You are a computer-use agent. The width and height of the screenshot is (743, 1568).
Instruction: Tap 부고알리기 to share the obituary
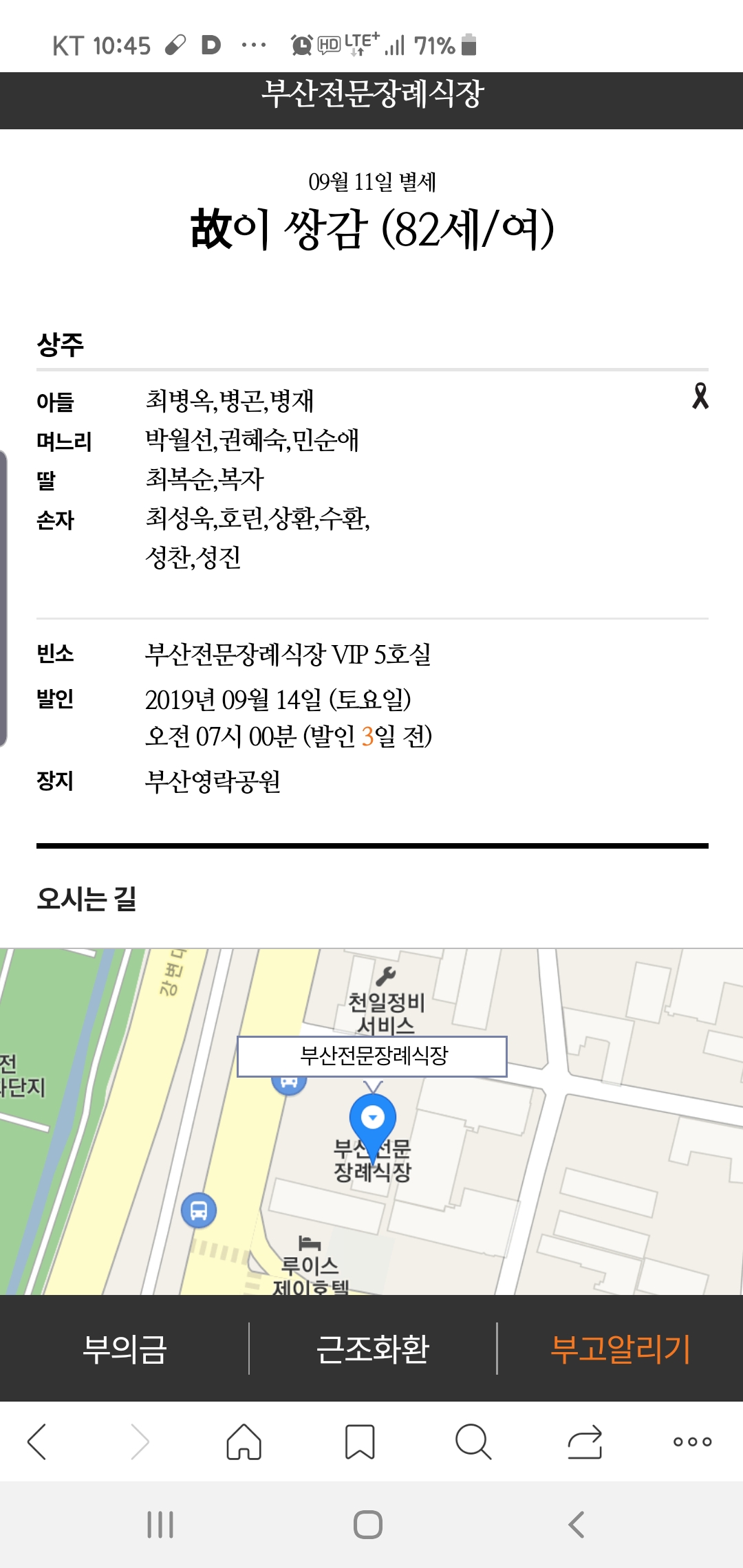(x=620, y=1349)
